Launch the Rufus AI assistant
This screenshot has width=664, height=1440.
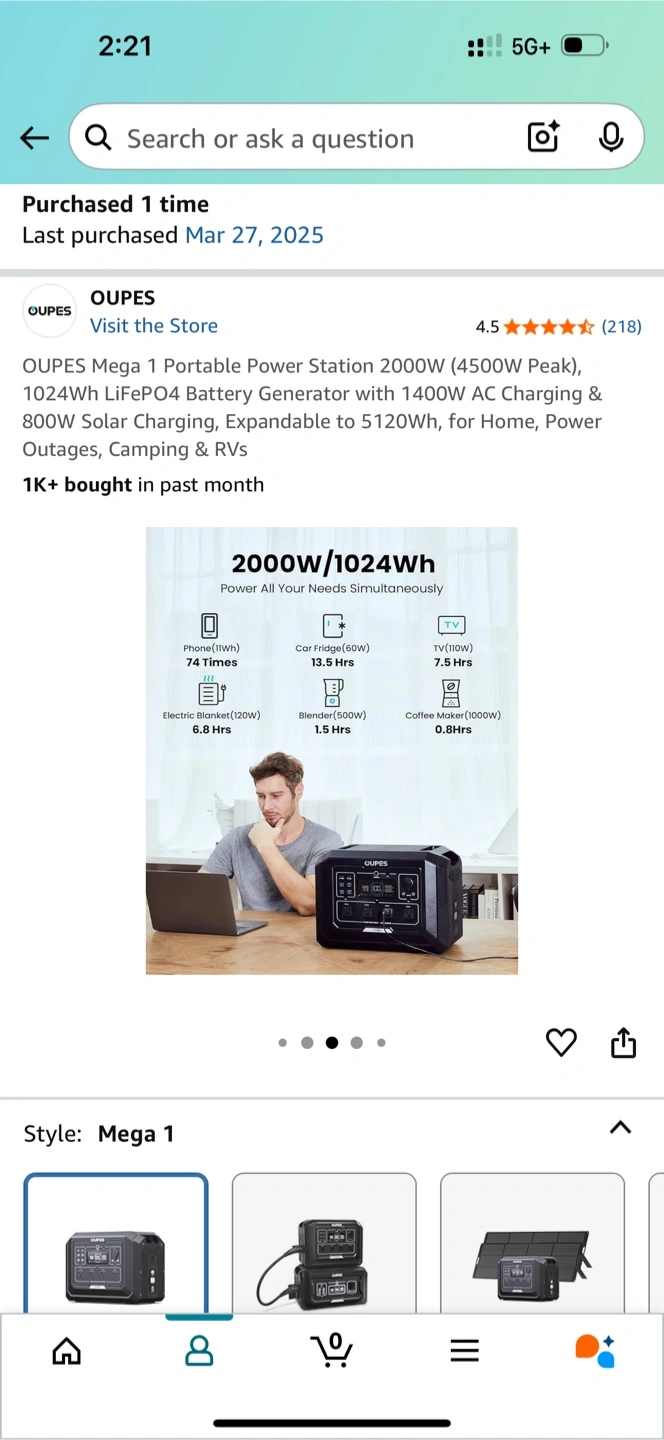[595, 1351]
